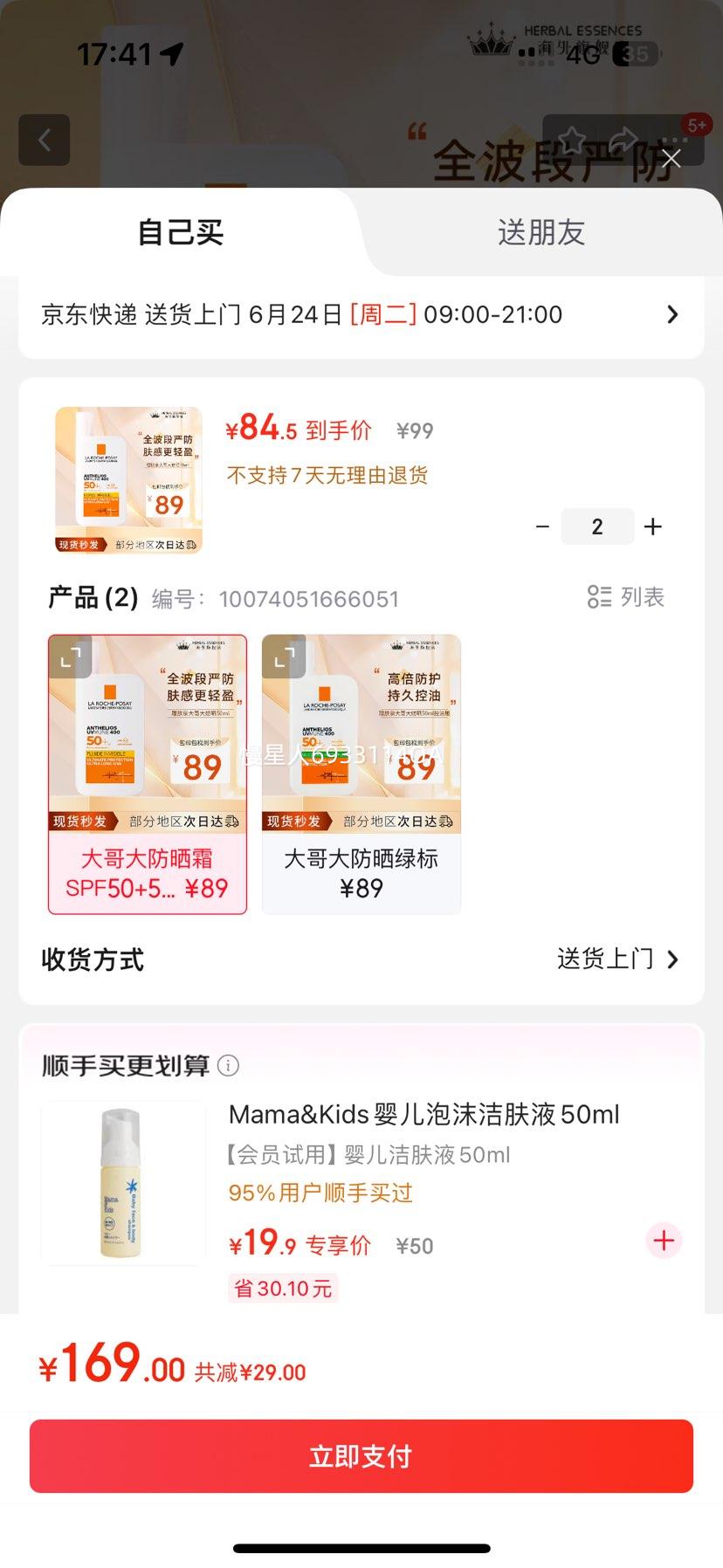
Task: Select the 大哥大防晒霜 SPF50+ option
Action: [148, 873]
